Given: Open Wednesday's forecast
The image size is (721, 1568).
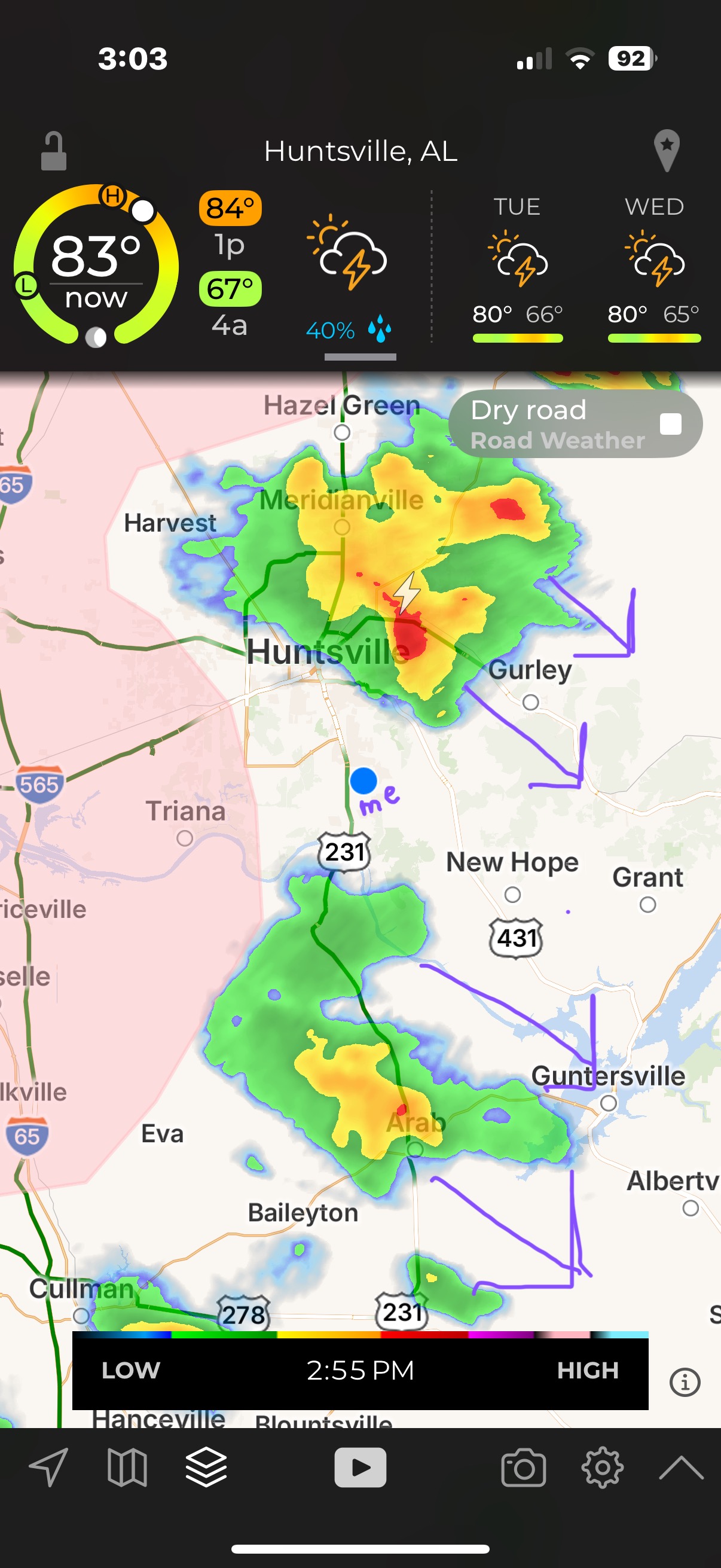Looking at the screenshot, I should 654,268.
